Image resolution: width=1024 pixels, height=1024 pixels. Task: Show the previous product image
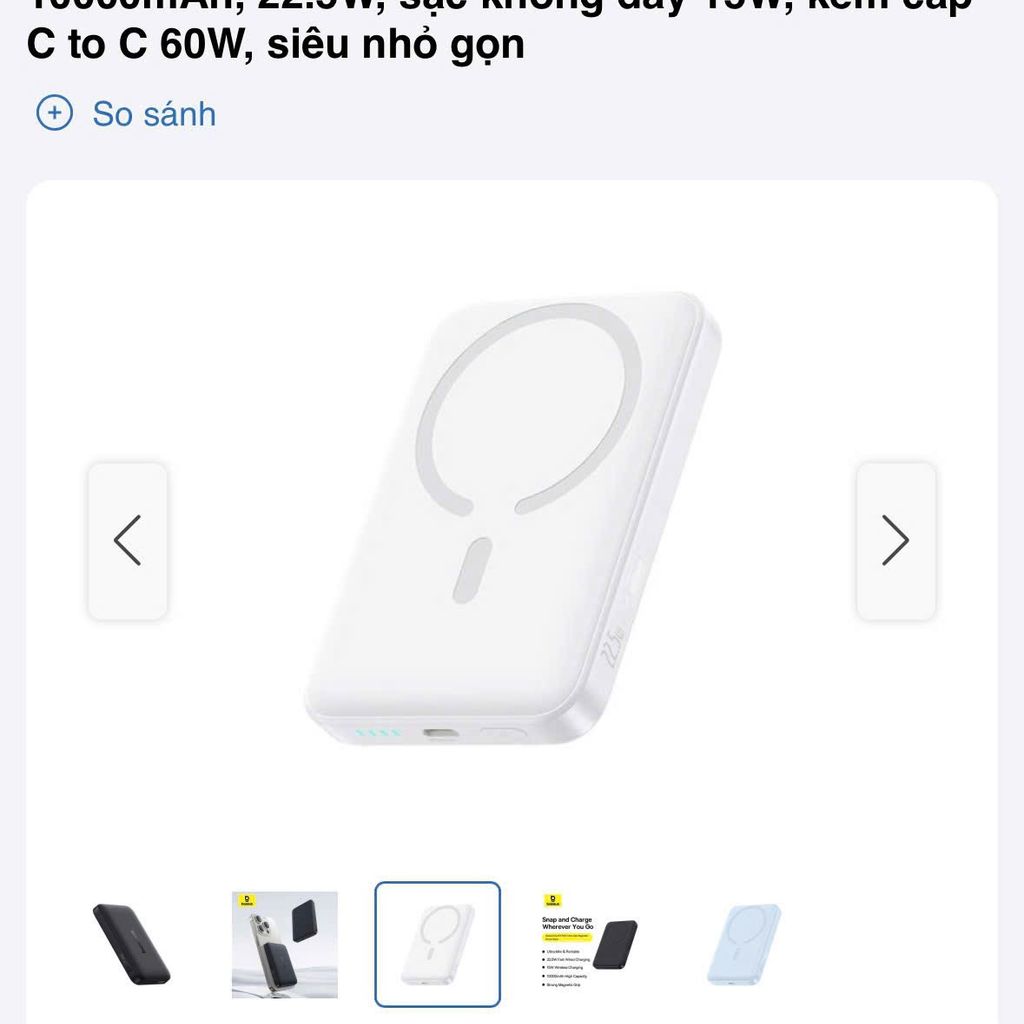tap(127, 541)
